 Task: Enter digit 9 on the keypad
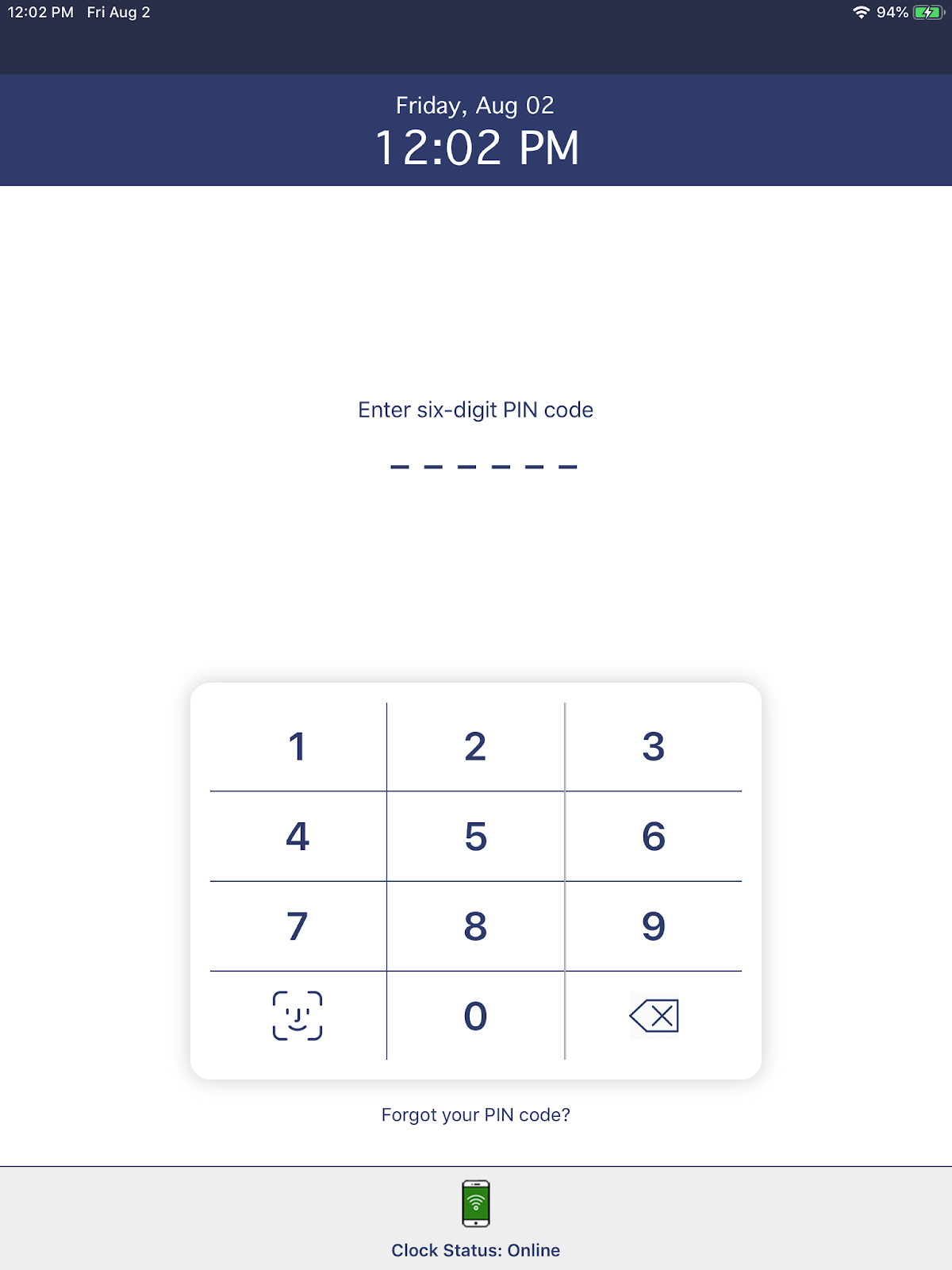tap(653, 926)
